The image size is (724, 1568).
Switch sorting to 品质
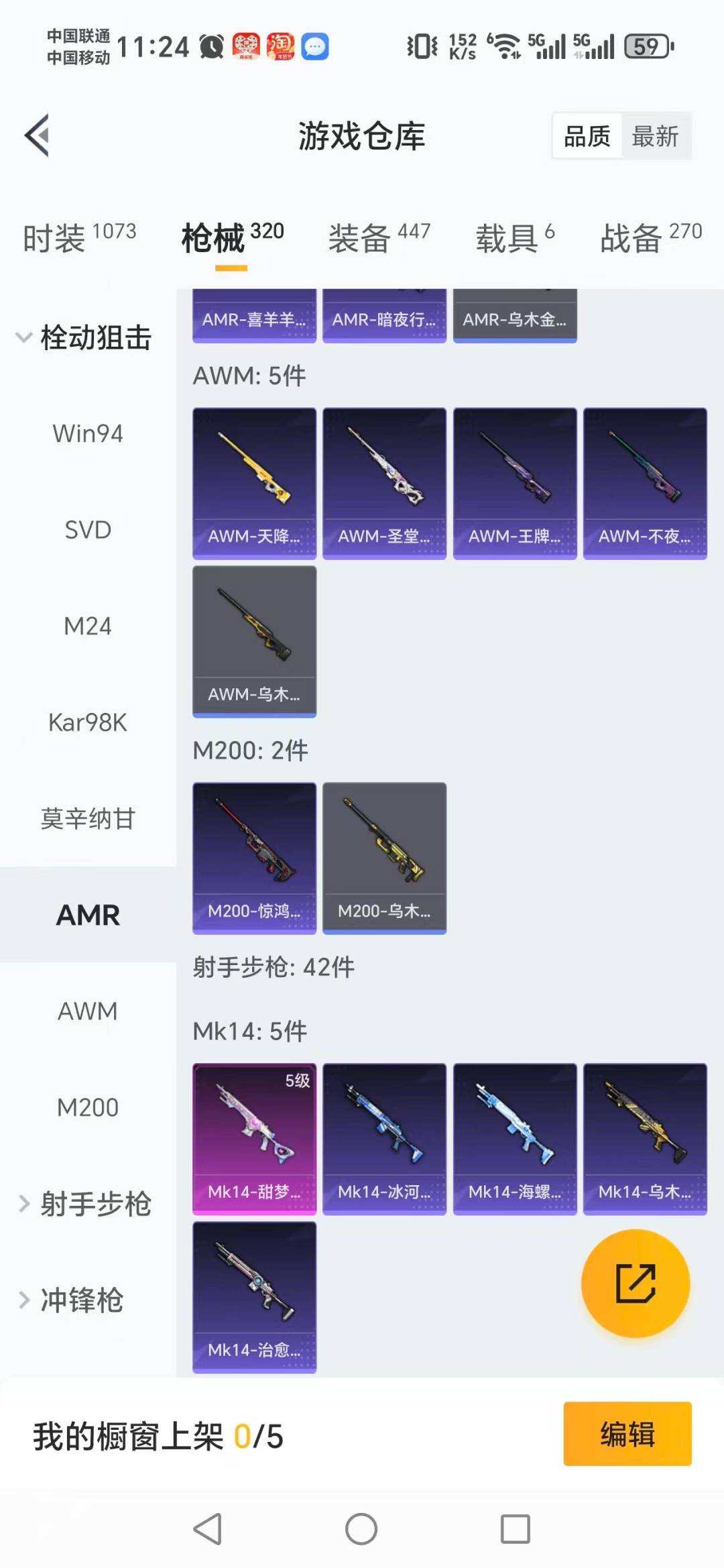585,135
